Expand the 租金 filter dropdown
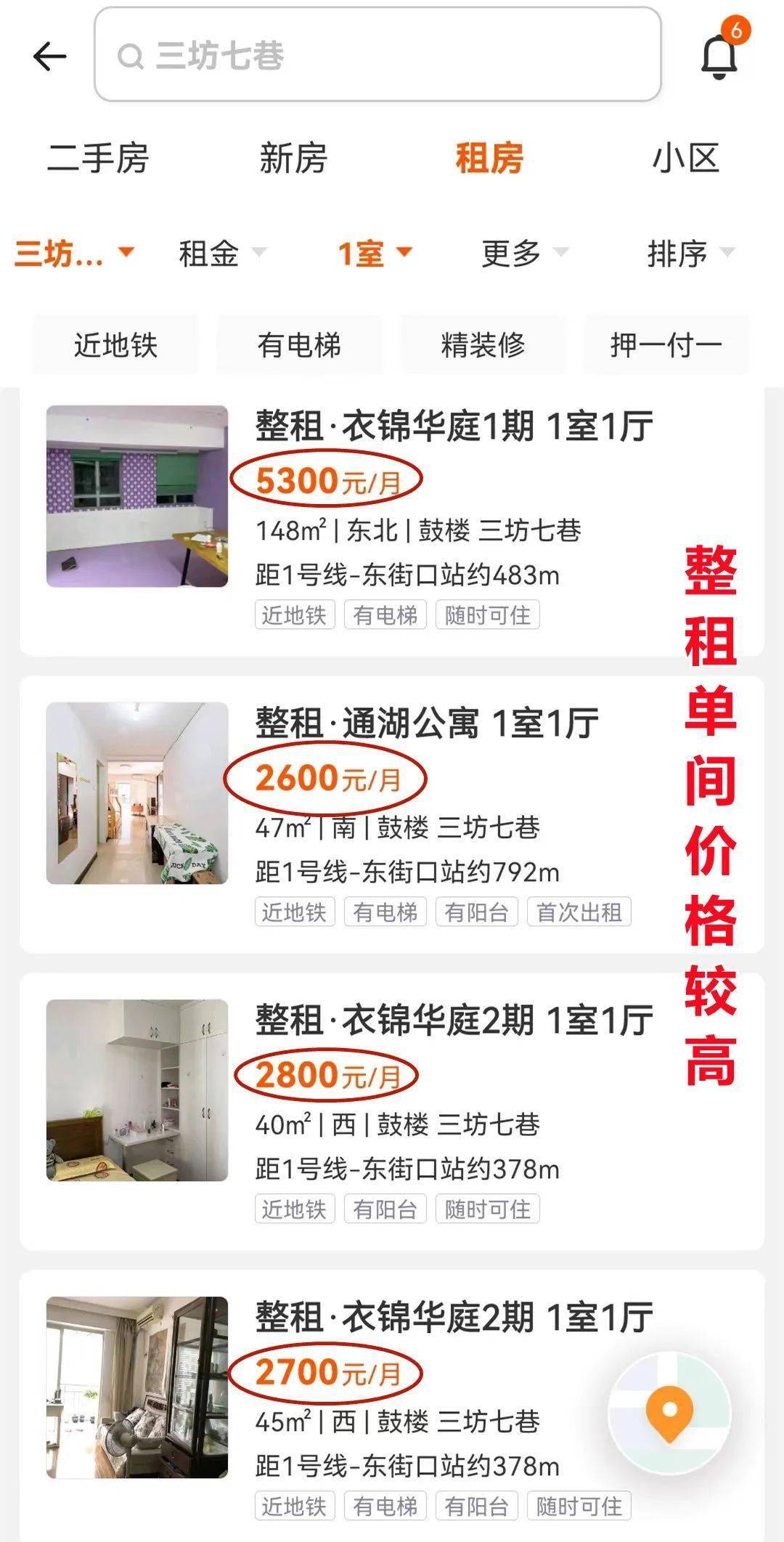 click(223, 253)
